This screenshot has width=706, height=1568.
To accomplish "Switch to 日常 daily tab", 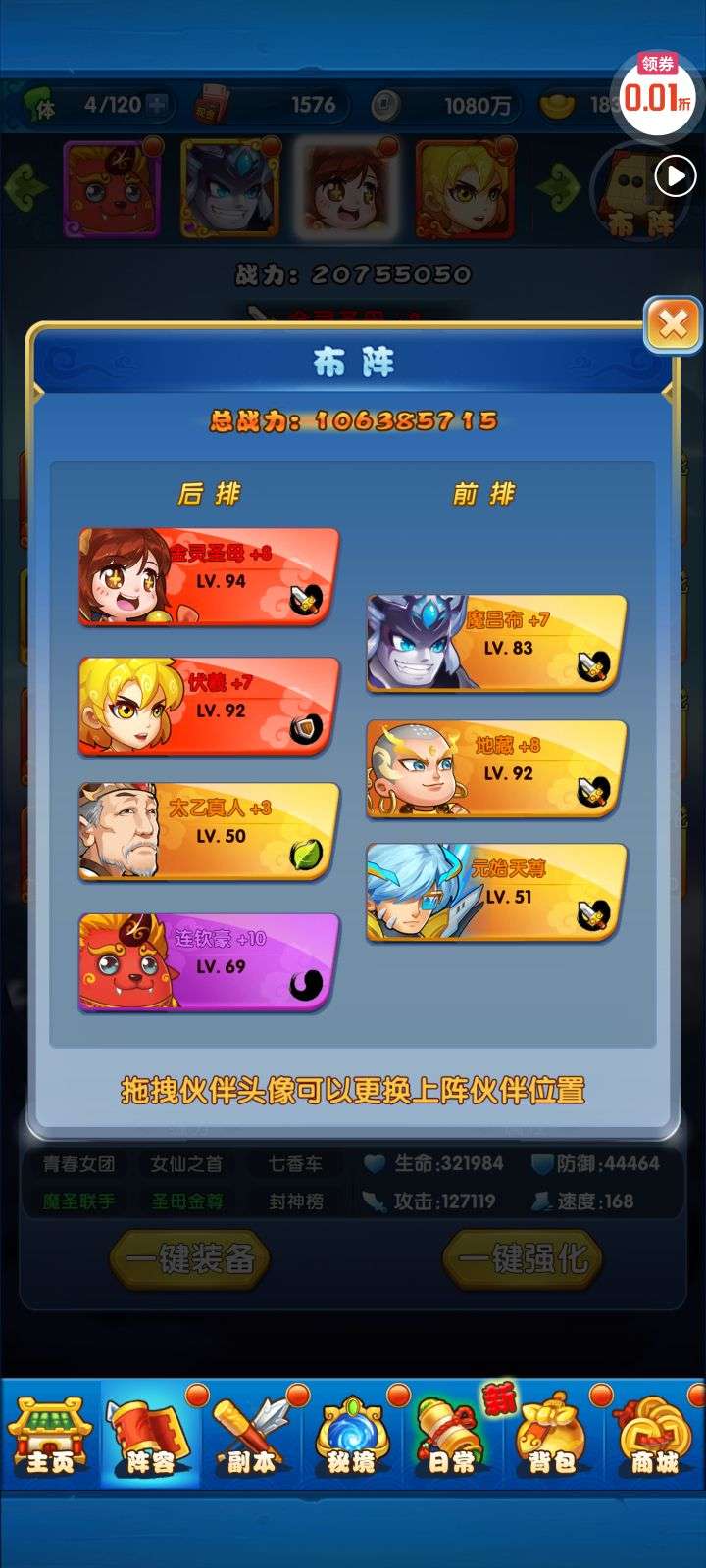I will [451, 1438].
